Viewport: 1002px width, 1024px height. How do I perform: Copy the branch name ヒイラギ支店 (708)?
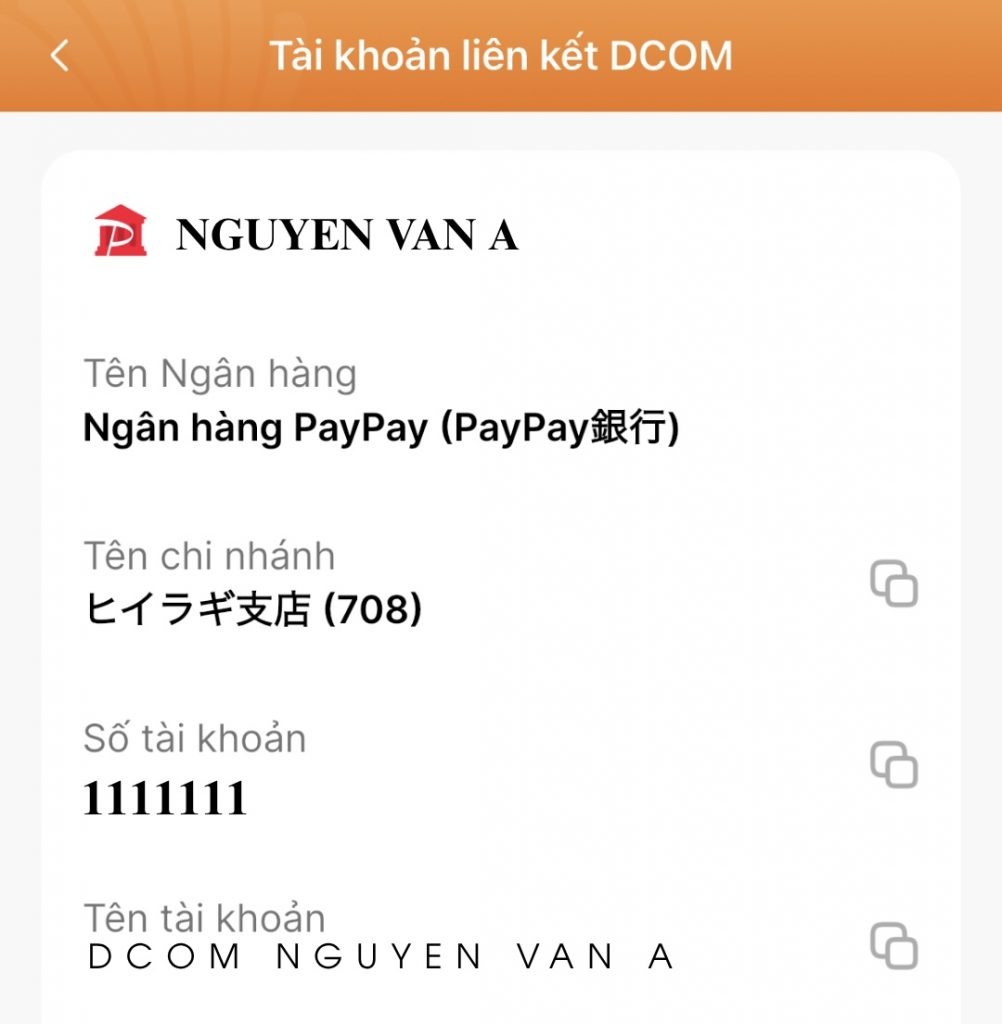893,584
